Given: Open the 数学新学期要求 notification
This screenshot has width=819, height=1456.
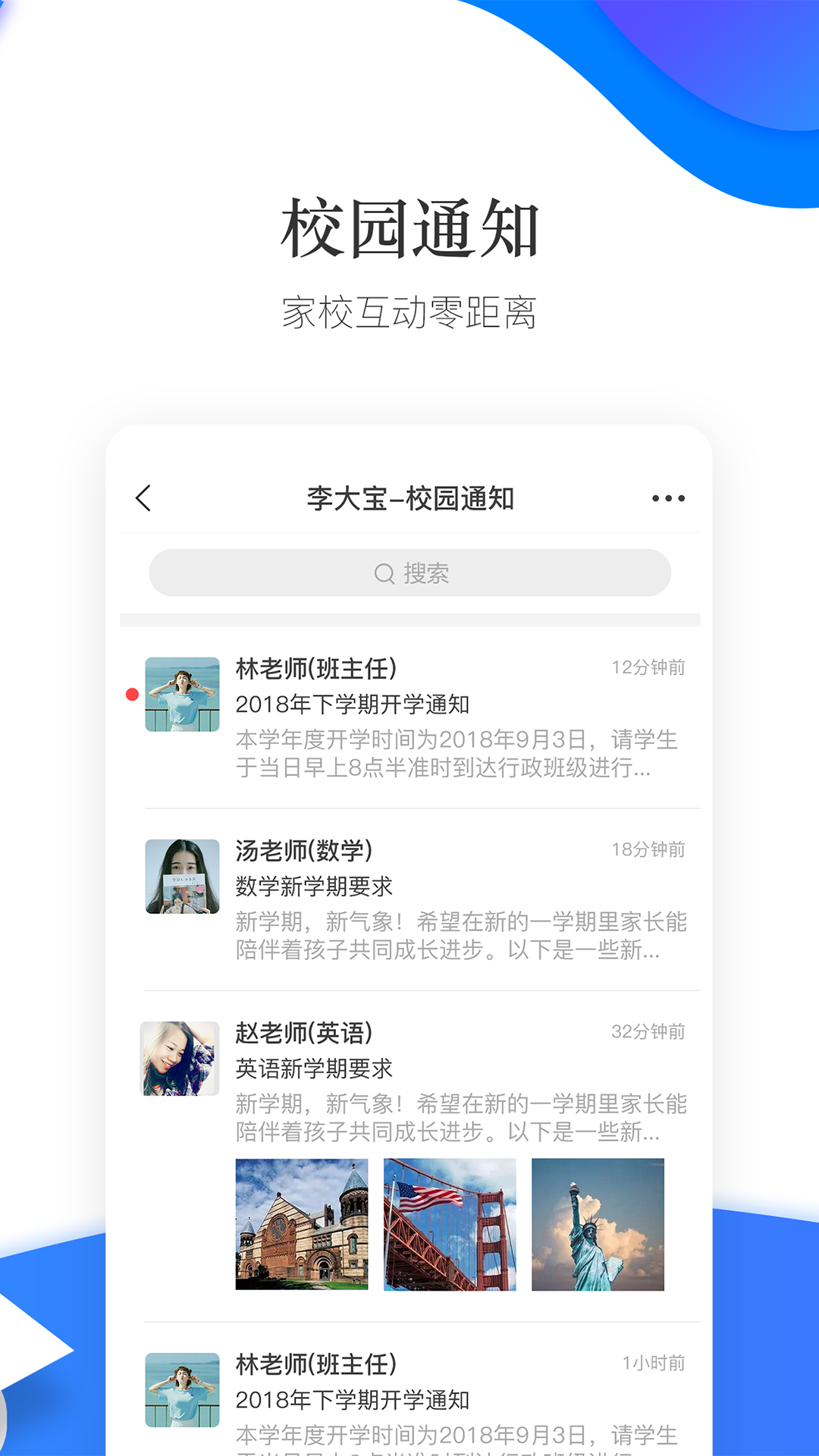Looking at the screenshot, I should pos(313,887).
